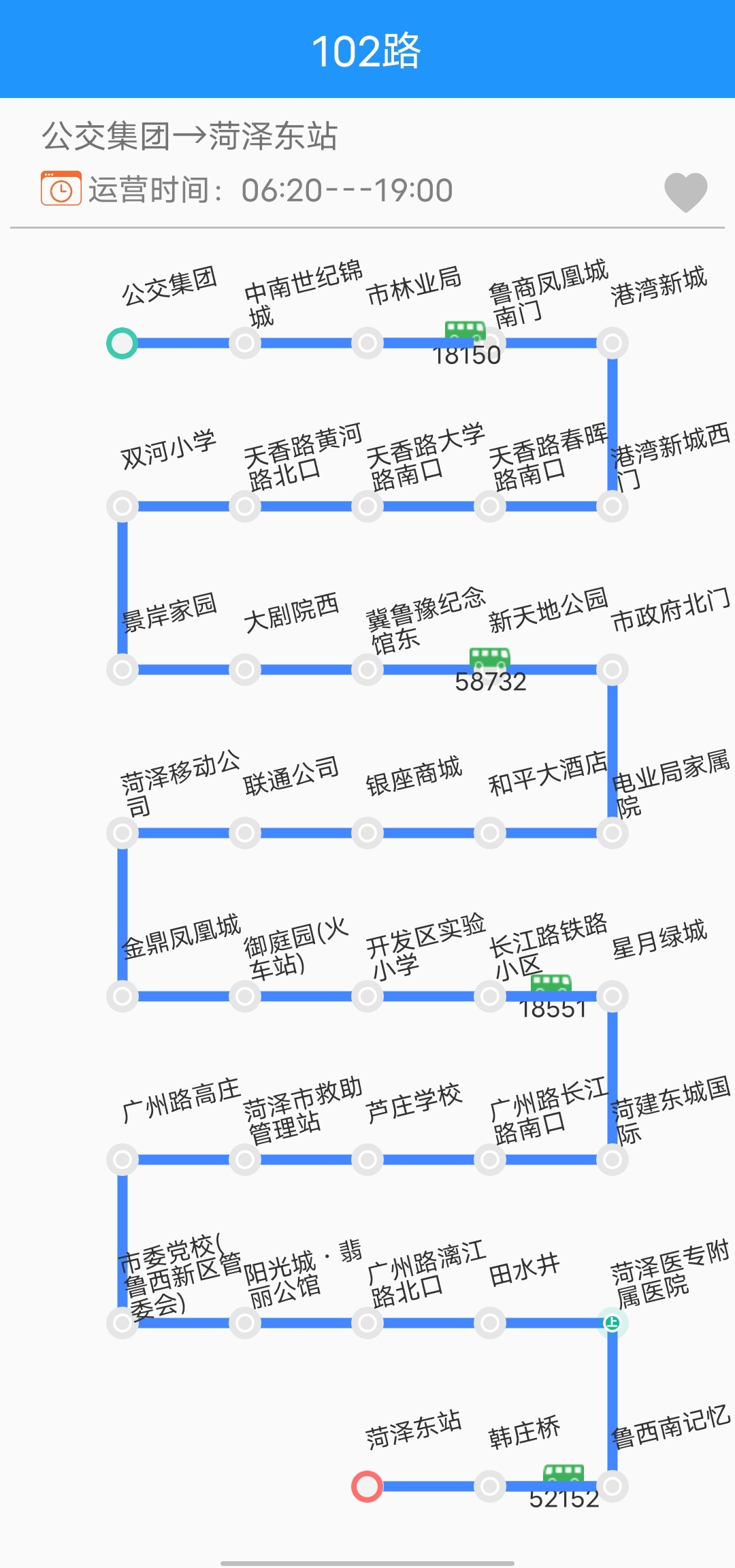Tap the 景岸家园 stop node

tap(122, 670)
